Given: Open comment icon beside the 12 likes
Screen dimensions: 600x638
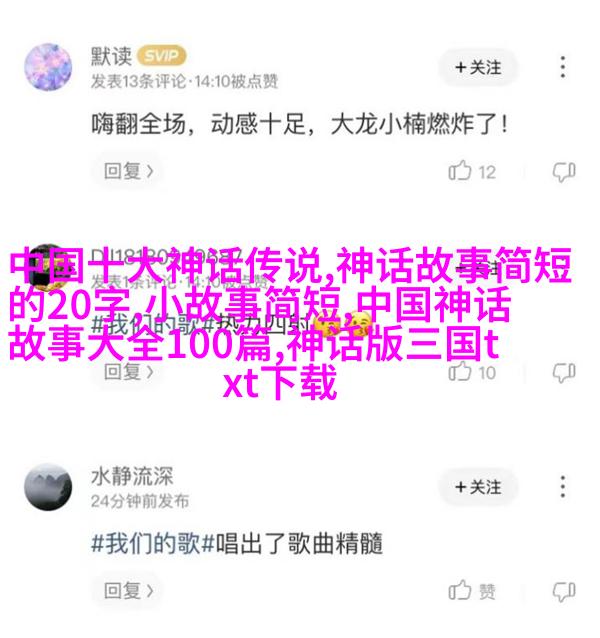Looking at the screenshot, I should click(x=562, y=172).
